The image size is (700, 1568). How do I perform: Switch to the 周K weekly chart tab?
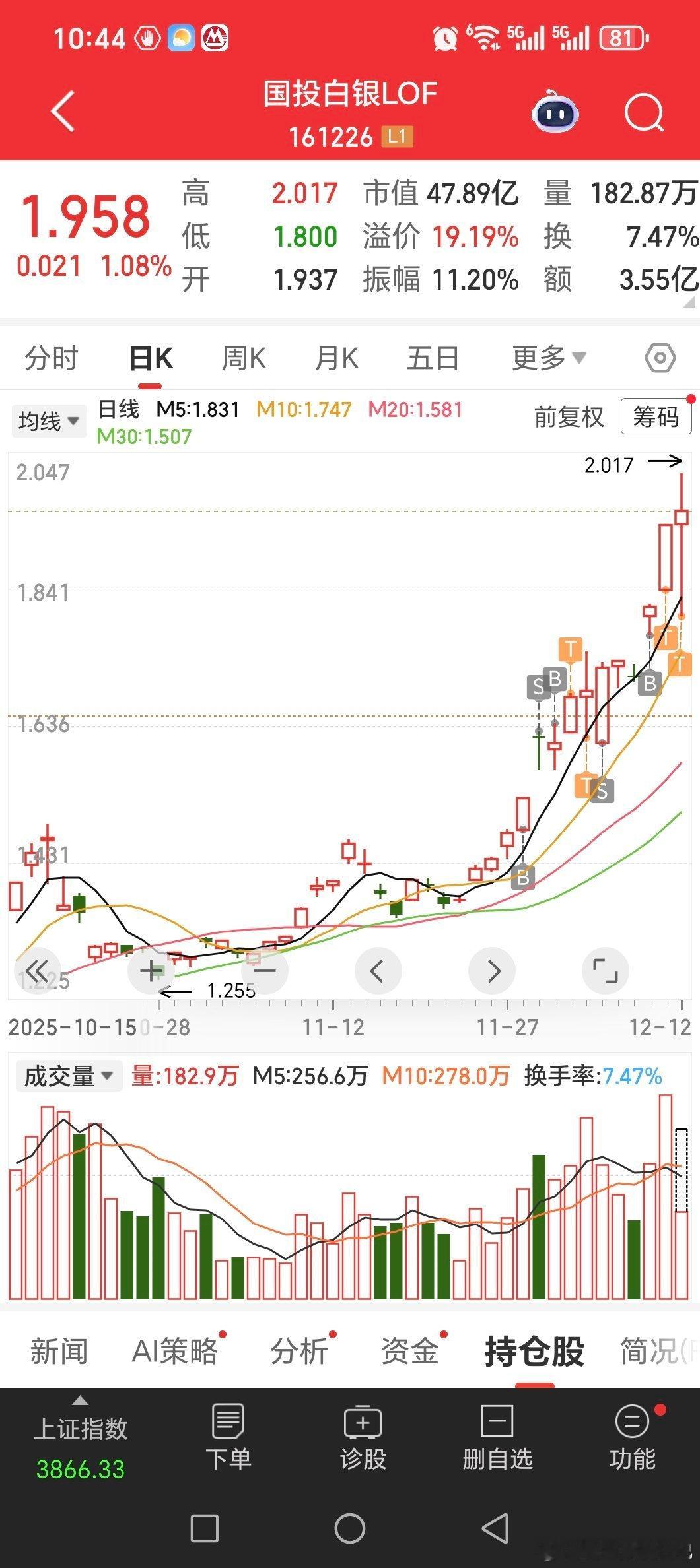[244, 357]
